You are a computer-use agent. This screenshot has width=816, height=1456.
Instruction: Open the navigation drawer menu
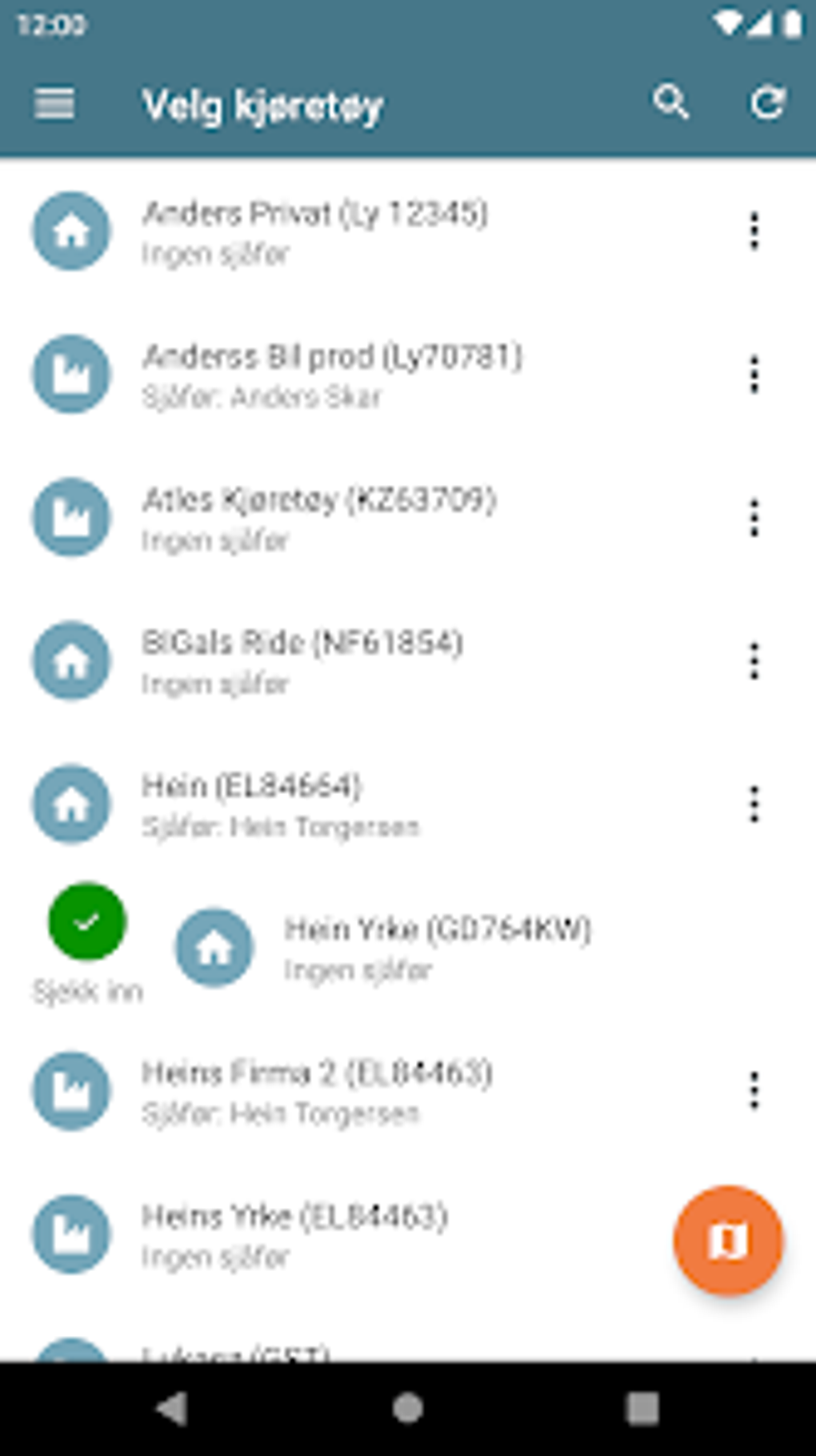pyautogui.click(x=54, y=104)
